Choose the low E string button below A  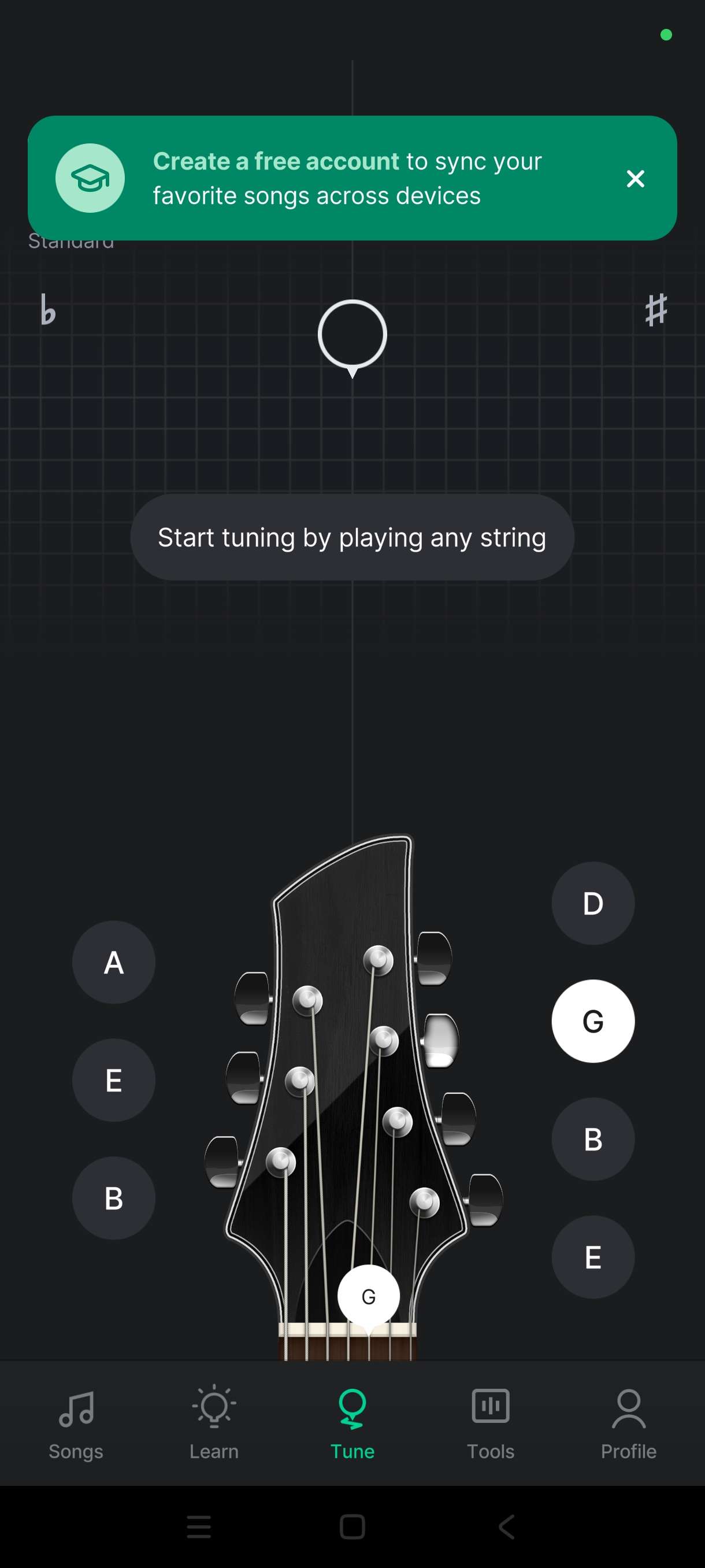(114, 1080)
